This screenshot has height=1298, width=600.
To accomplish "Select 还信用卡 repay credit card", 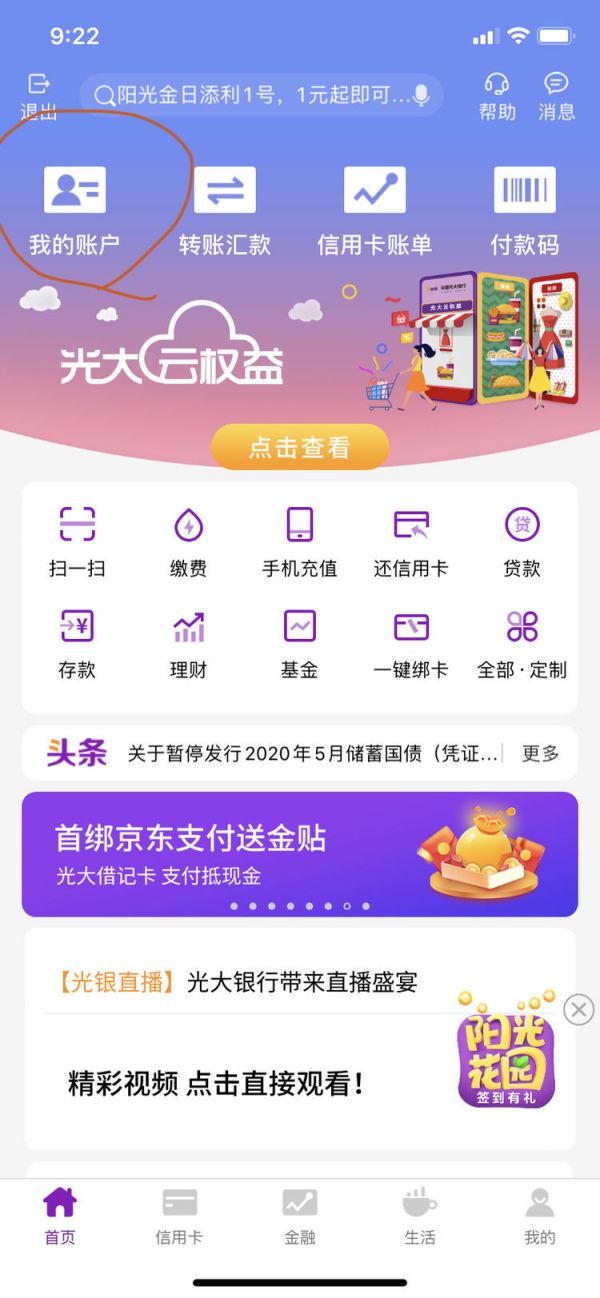I will click(411, 541).
